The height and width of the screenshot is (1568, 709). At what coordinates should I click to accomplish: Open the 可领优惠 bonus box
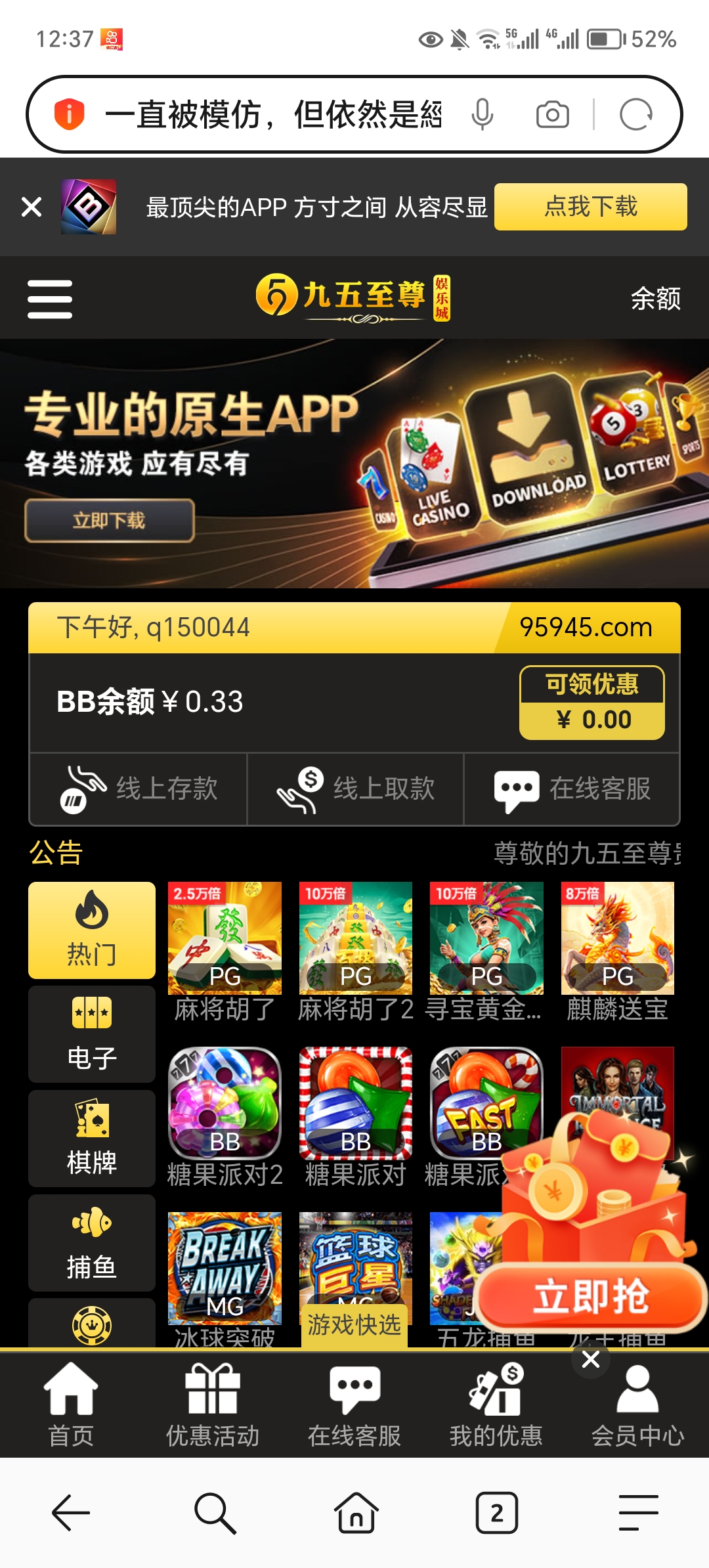click(x=591, y=703)
